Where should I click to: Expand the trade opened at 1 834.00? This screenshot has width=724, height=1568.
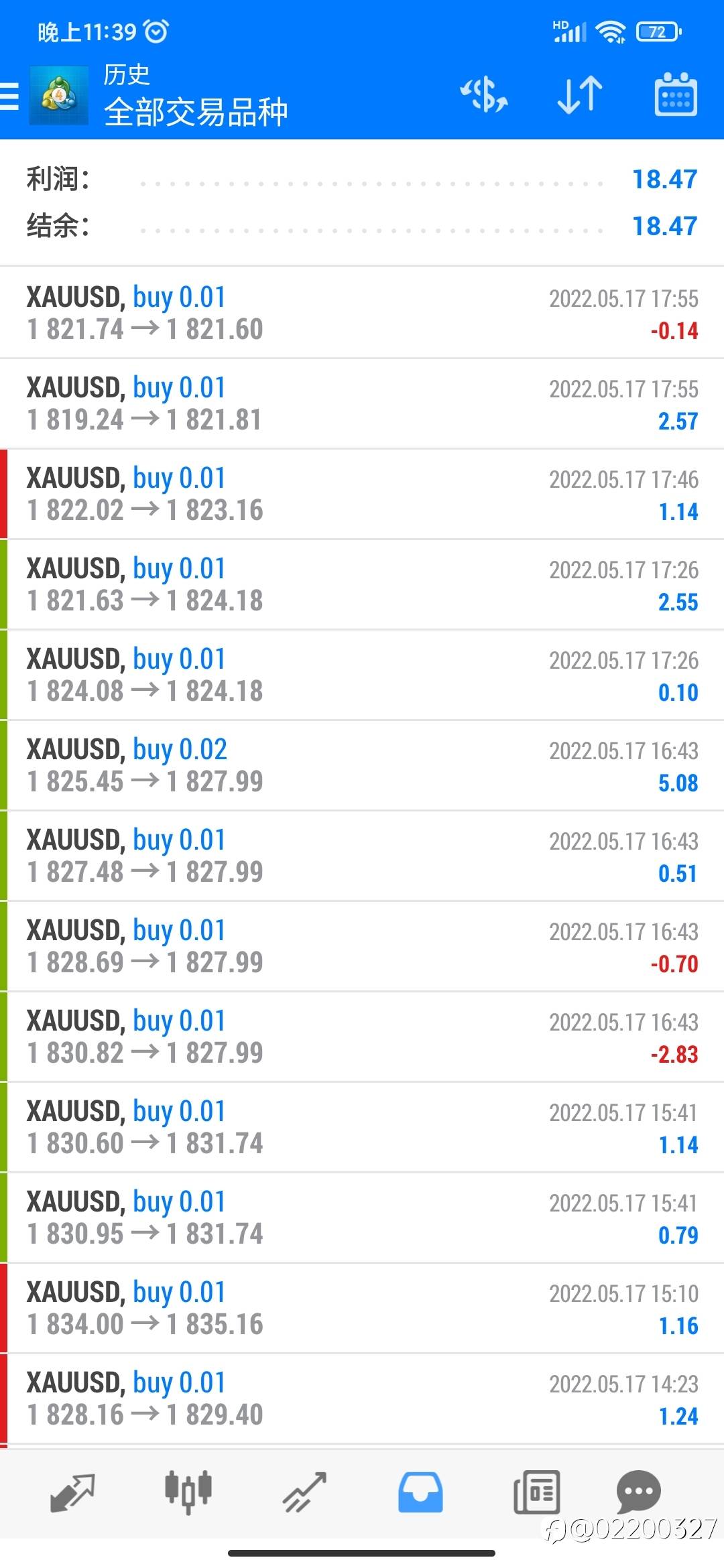(x=362, y=1308)
